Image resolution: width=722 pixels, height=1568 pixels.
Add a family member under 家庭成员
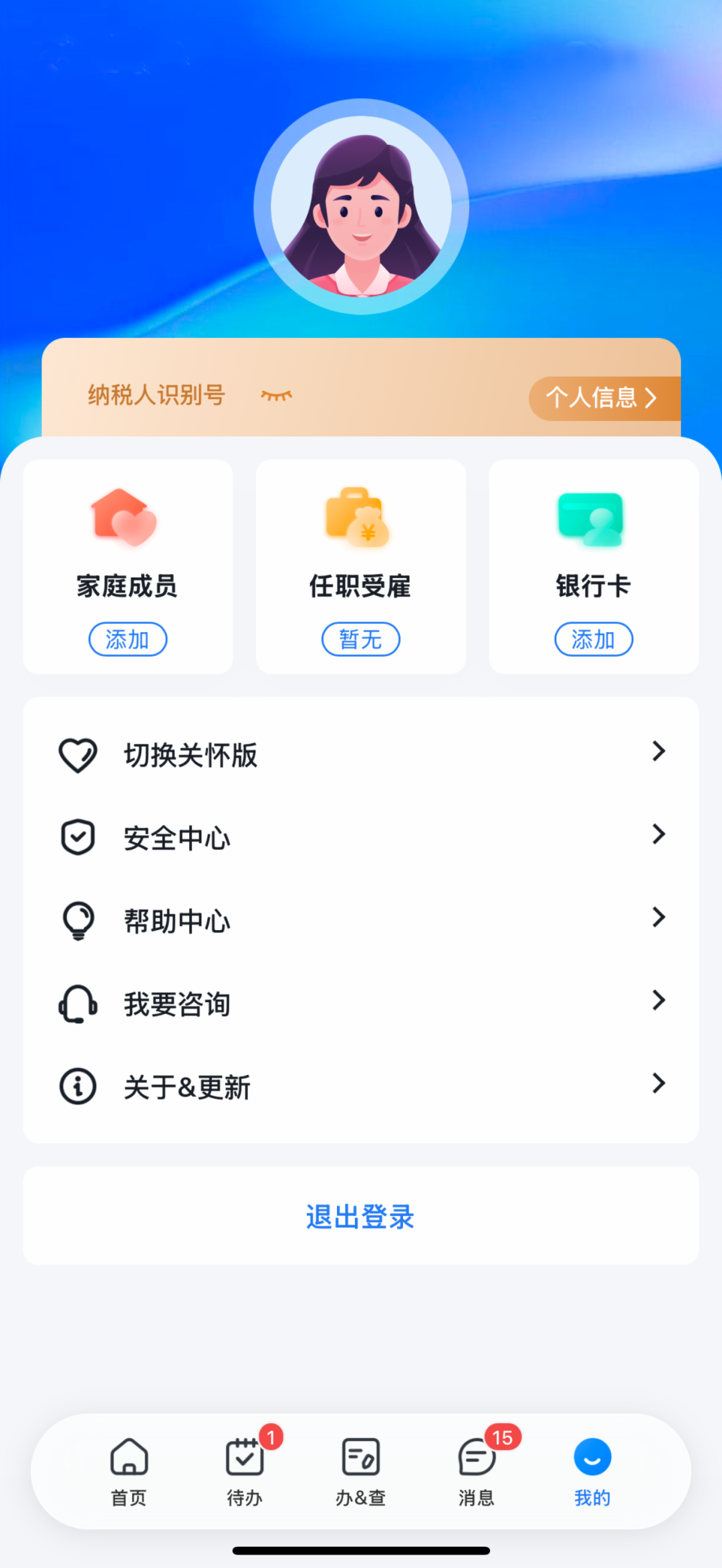coord(128,639)
